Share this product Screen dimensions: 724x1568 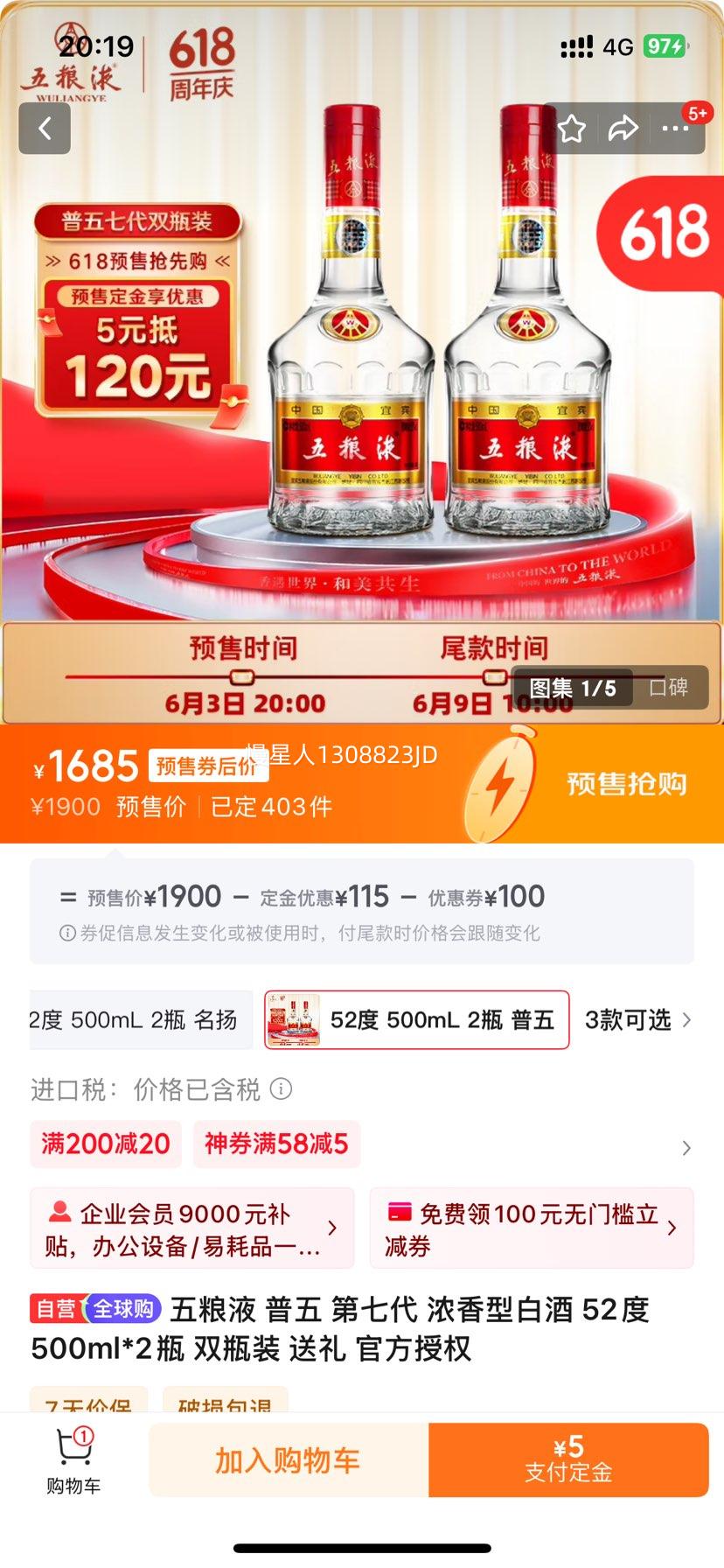point(623,129)
